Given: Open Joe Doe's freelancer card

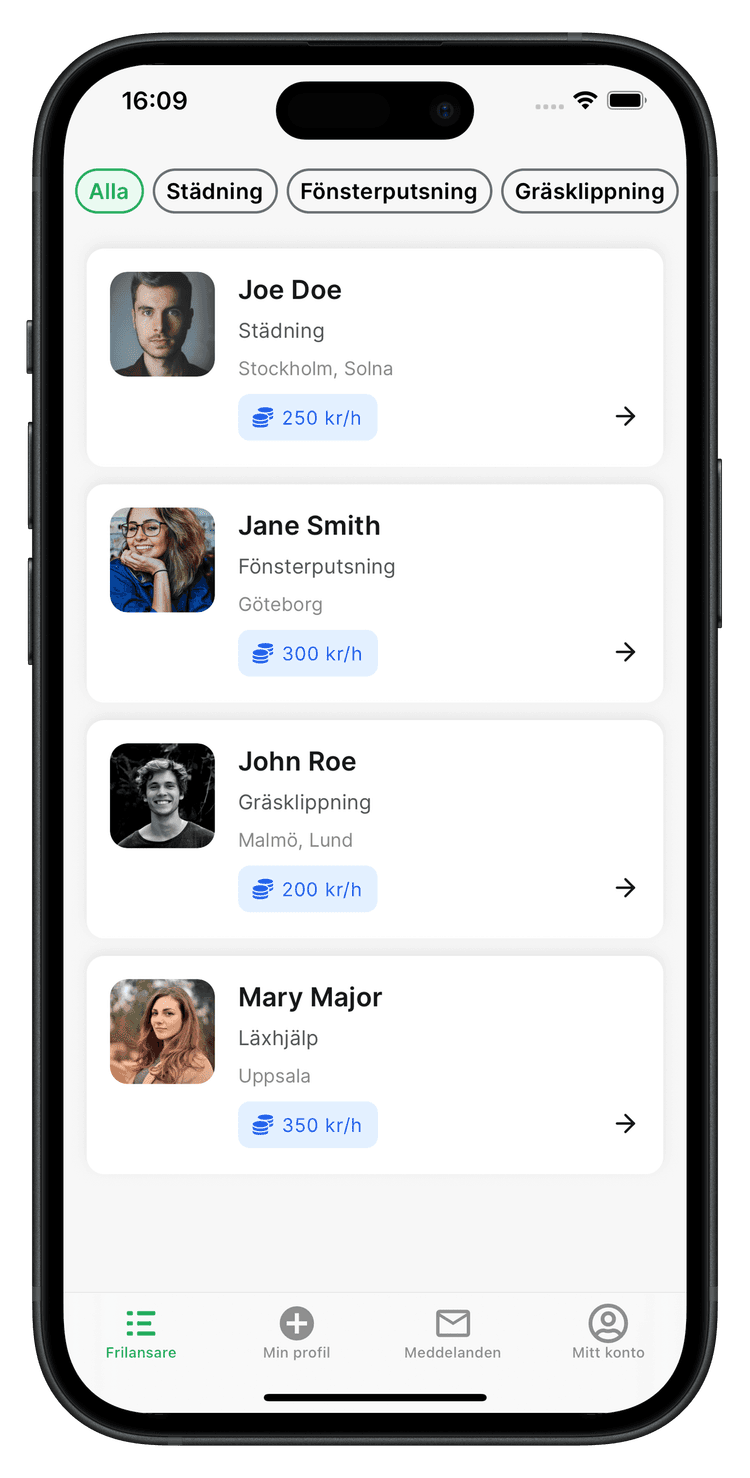Looking at the screenshot, I should point(374,357).
